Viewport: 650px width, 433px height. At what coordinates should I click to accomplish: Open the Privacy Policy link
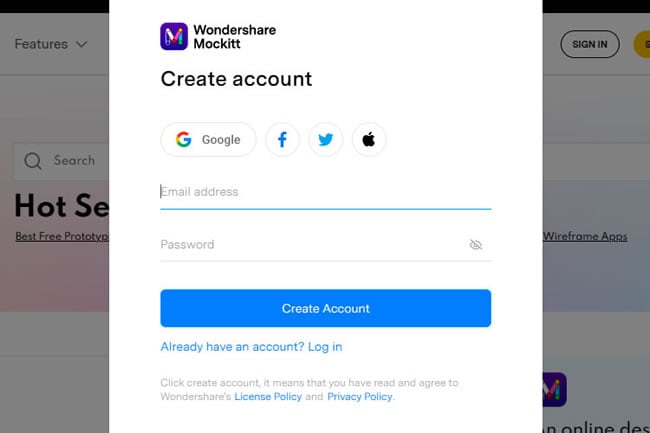(360, 397)
